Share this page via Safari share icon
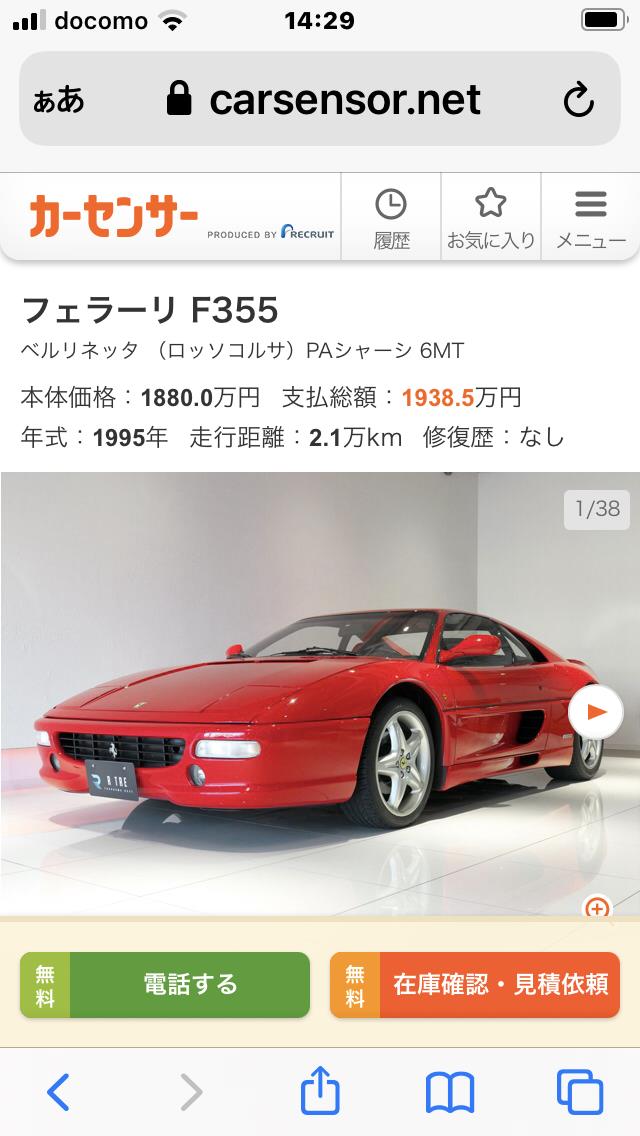 point(320,1090)
